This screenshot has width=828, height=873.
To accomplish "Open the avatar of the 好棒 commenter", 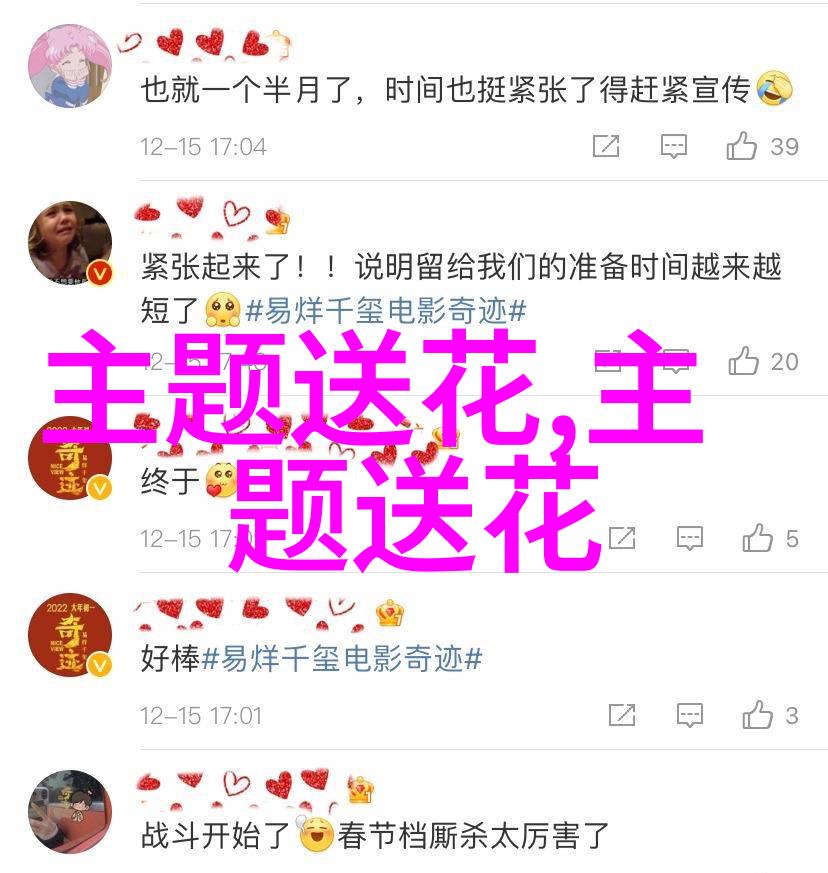I will point(69,636).
